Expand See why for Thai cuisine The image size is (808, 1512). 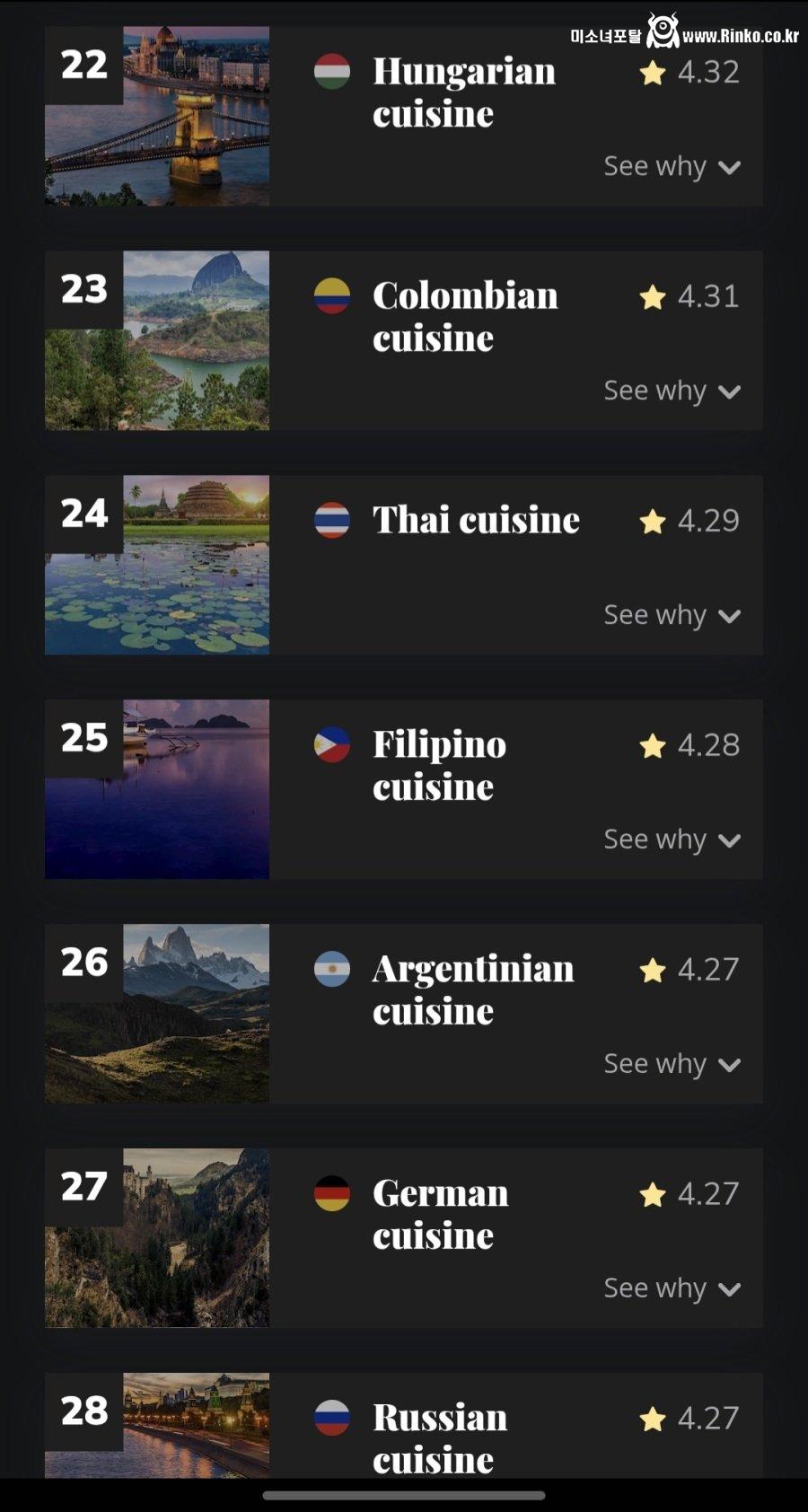pyautogui.click(x=672, y=616)
